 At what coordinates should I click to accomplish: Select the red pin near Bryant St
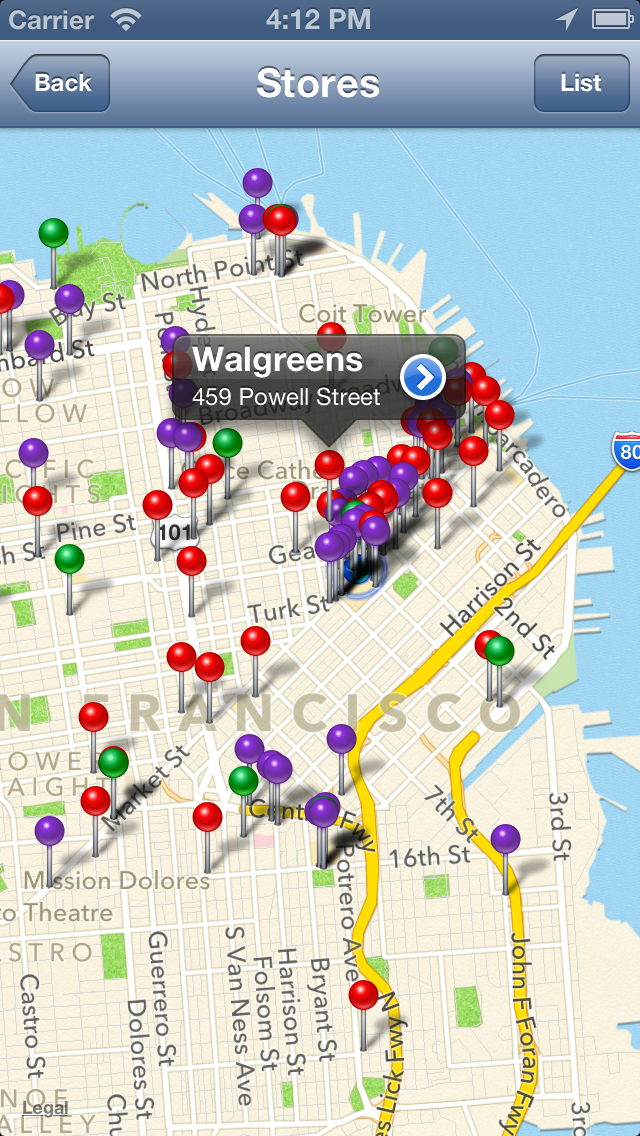(x=363, y=995)
